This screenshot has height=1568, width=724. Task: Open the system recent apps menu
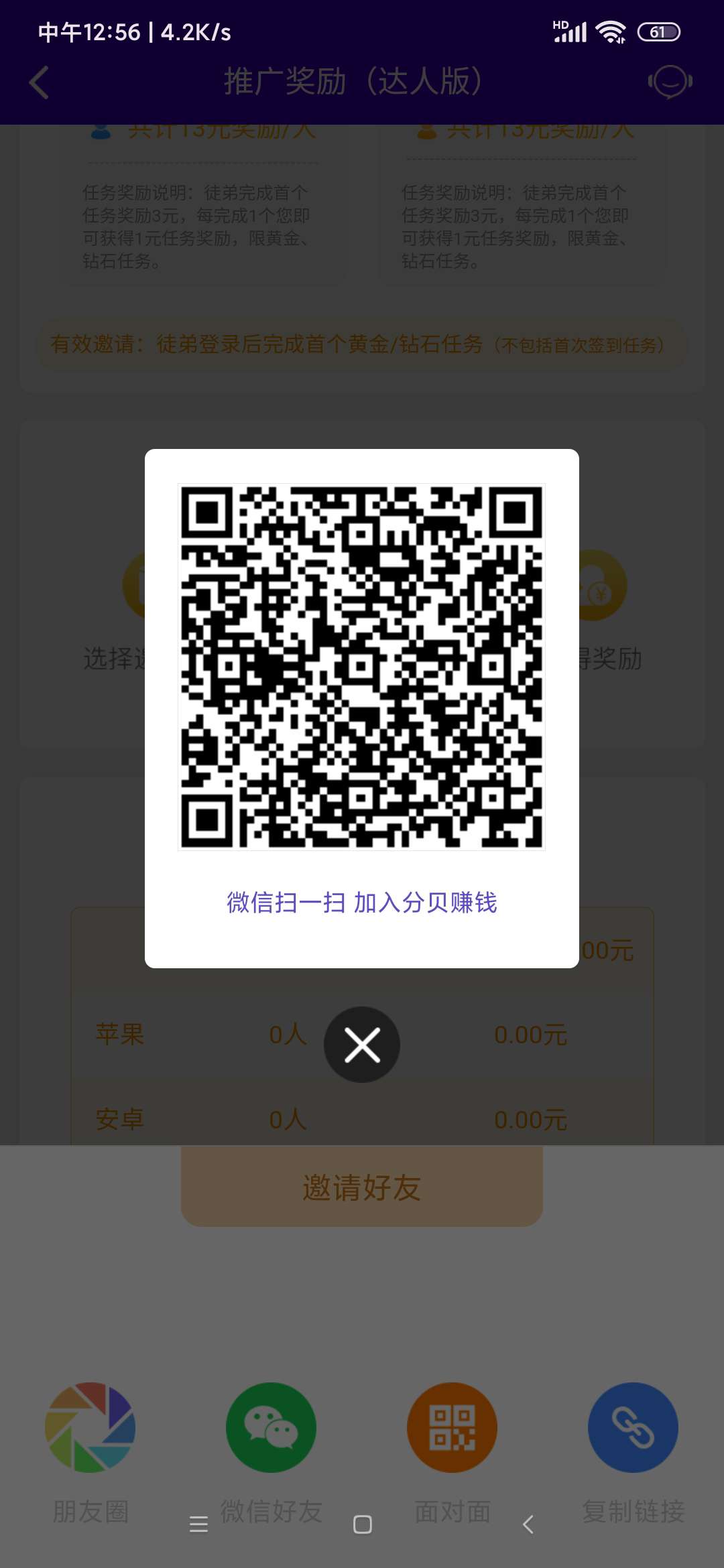click(x=198, y=1524)
